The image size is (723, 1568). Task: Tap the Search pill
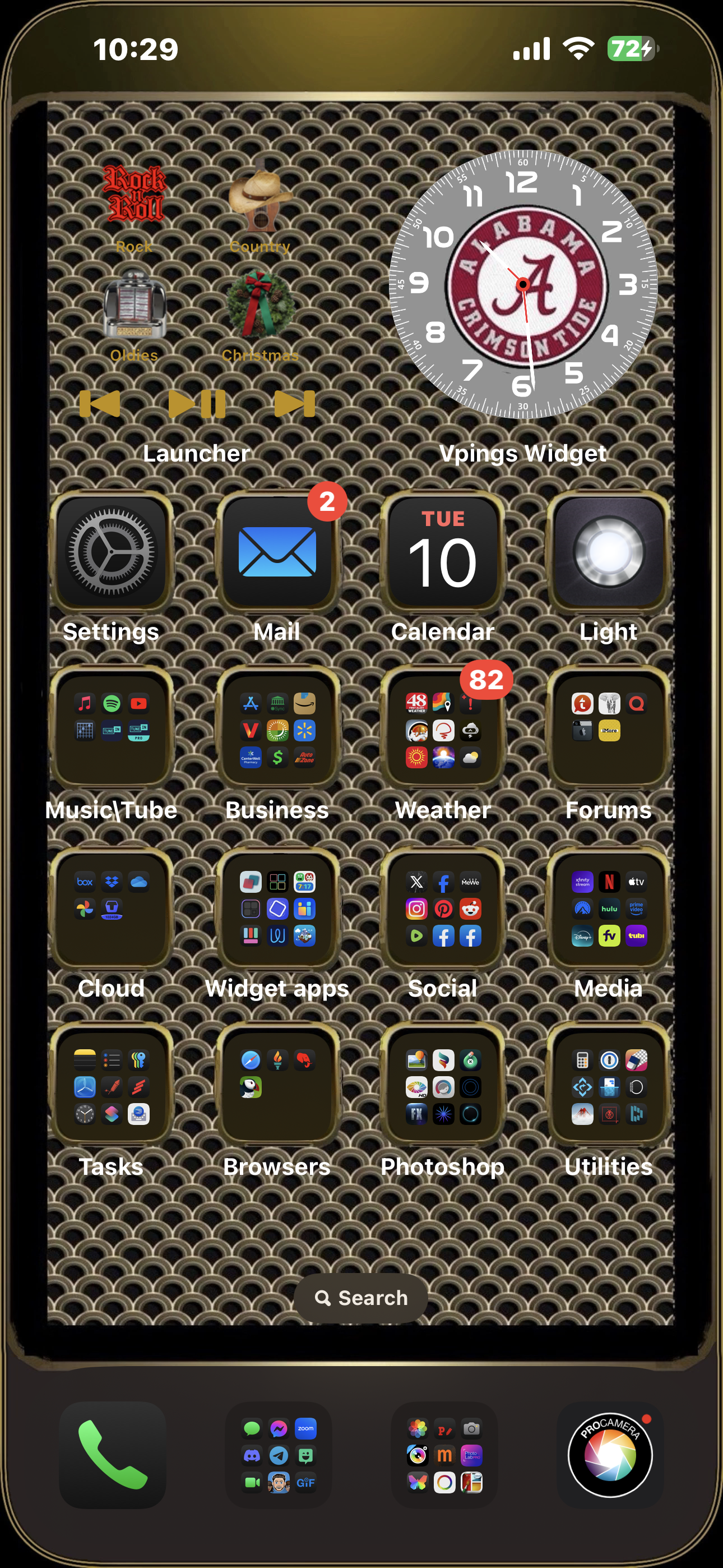(x=361, y=1298)
